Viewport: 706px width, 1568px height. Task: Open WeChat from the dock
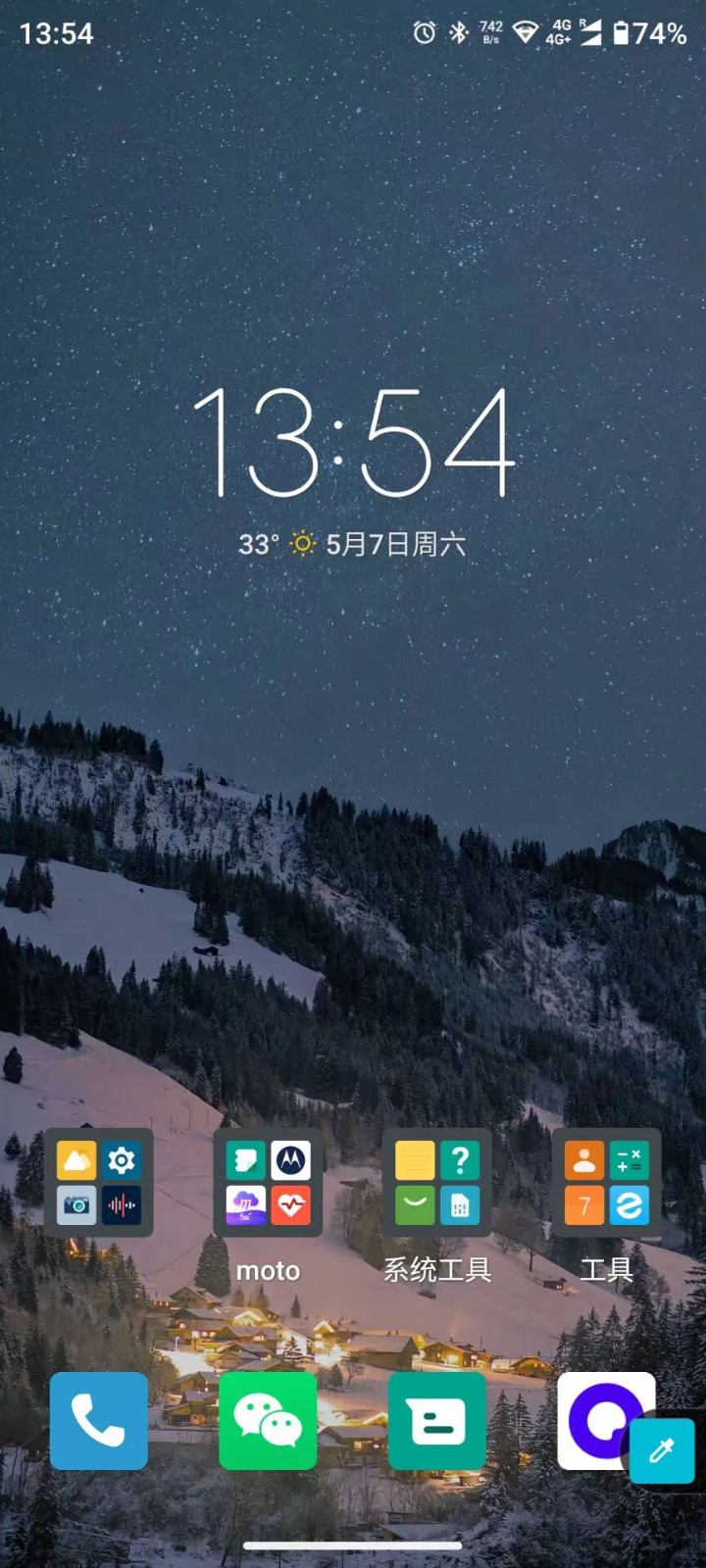(x=268, y=1420)
